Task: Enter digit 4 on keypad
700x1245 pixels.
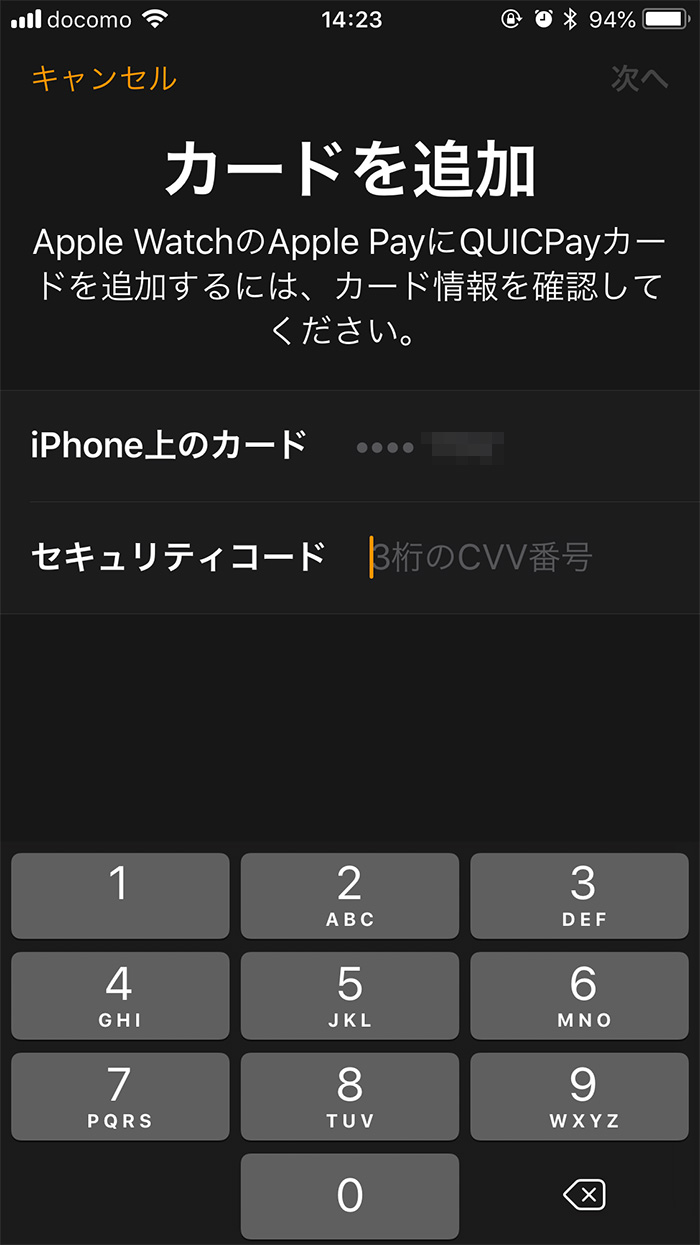Action: click(120, 996)
